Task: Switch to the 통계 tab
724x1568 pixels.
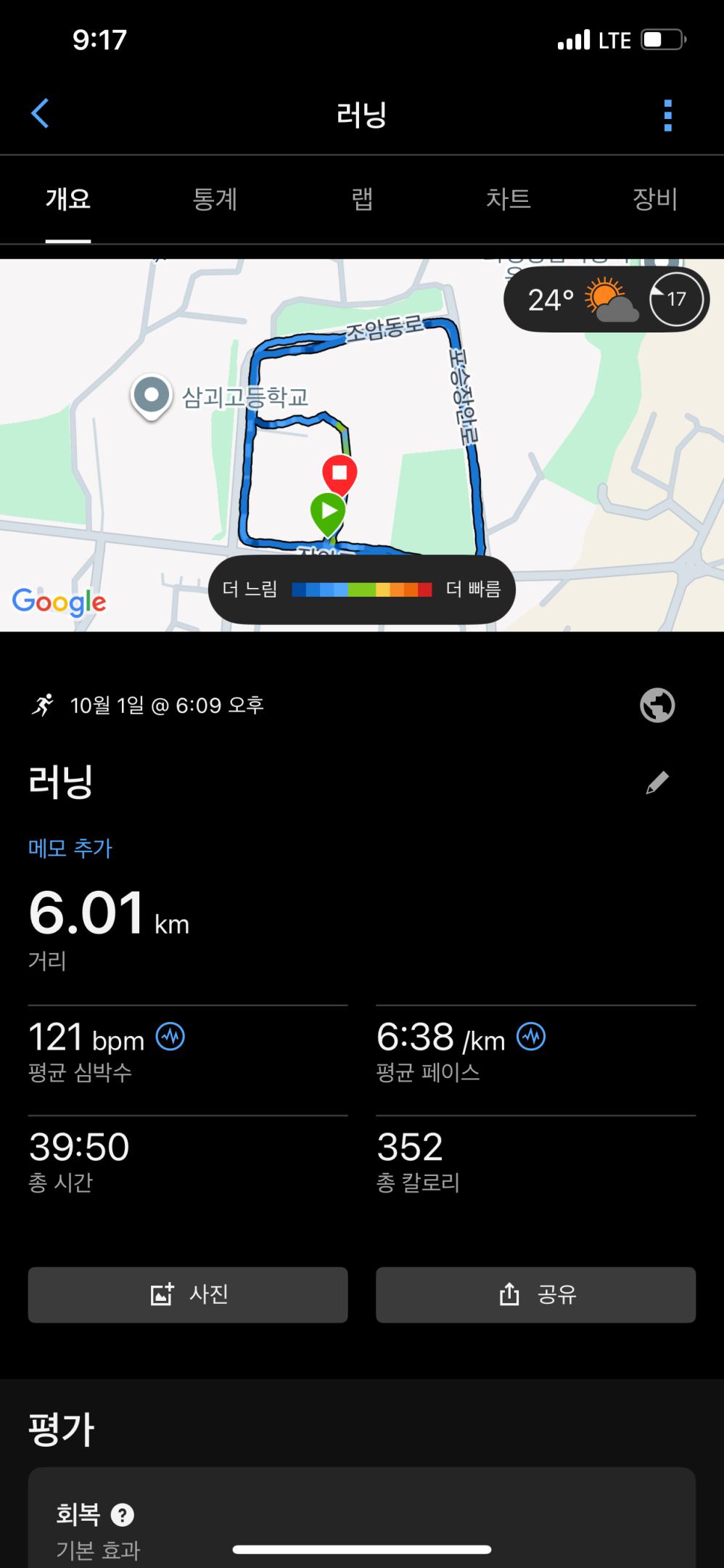Action: [215, 199]
